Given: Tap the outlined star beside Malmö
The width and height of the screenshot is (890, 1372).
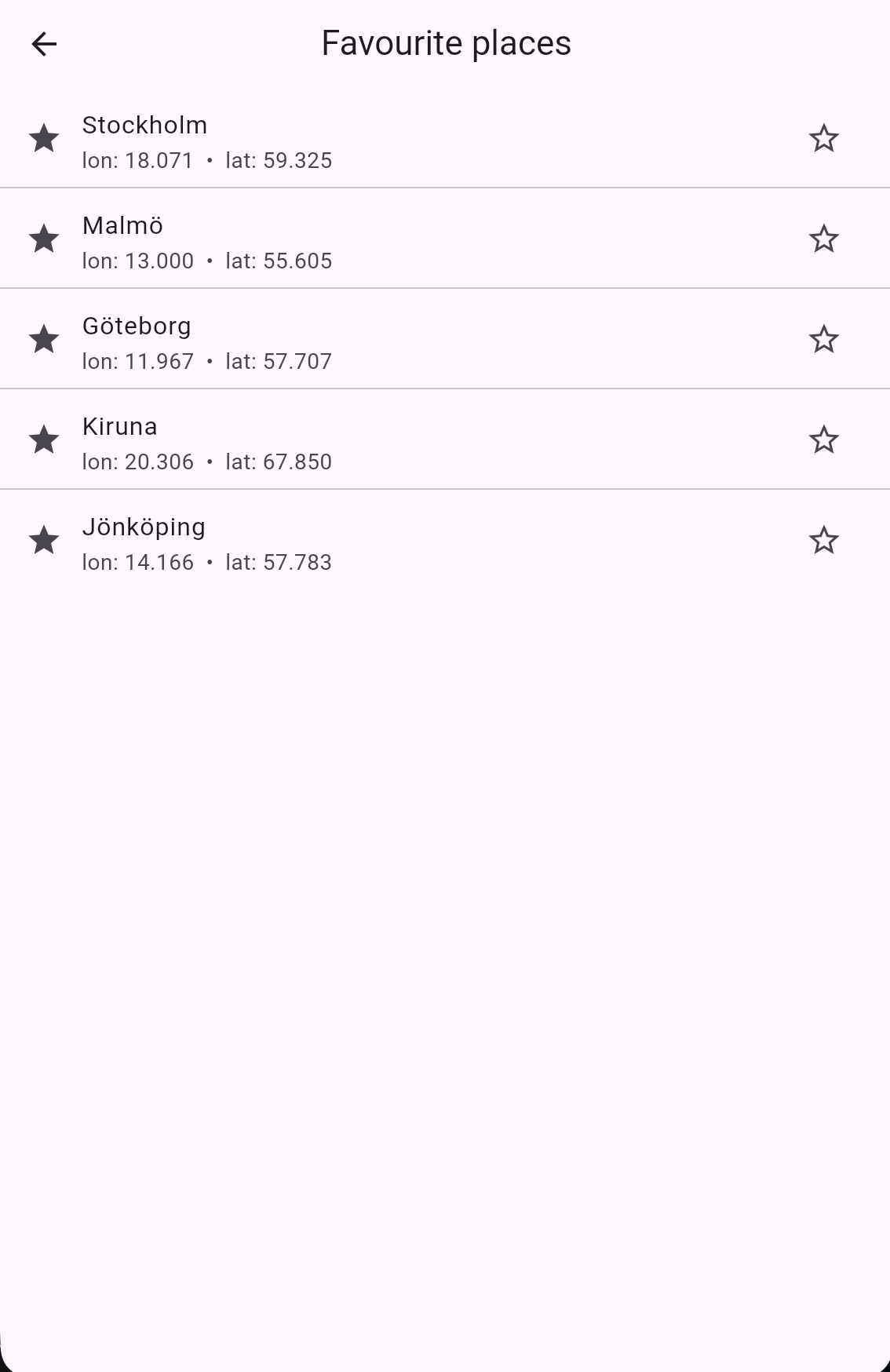Looking at the screenshot, I should [x=823, y=239].
